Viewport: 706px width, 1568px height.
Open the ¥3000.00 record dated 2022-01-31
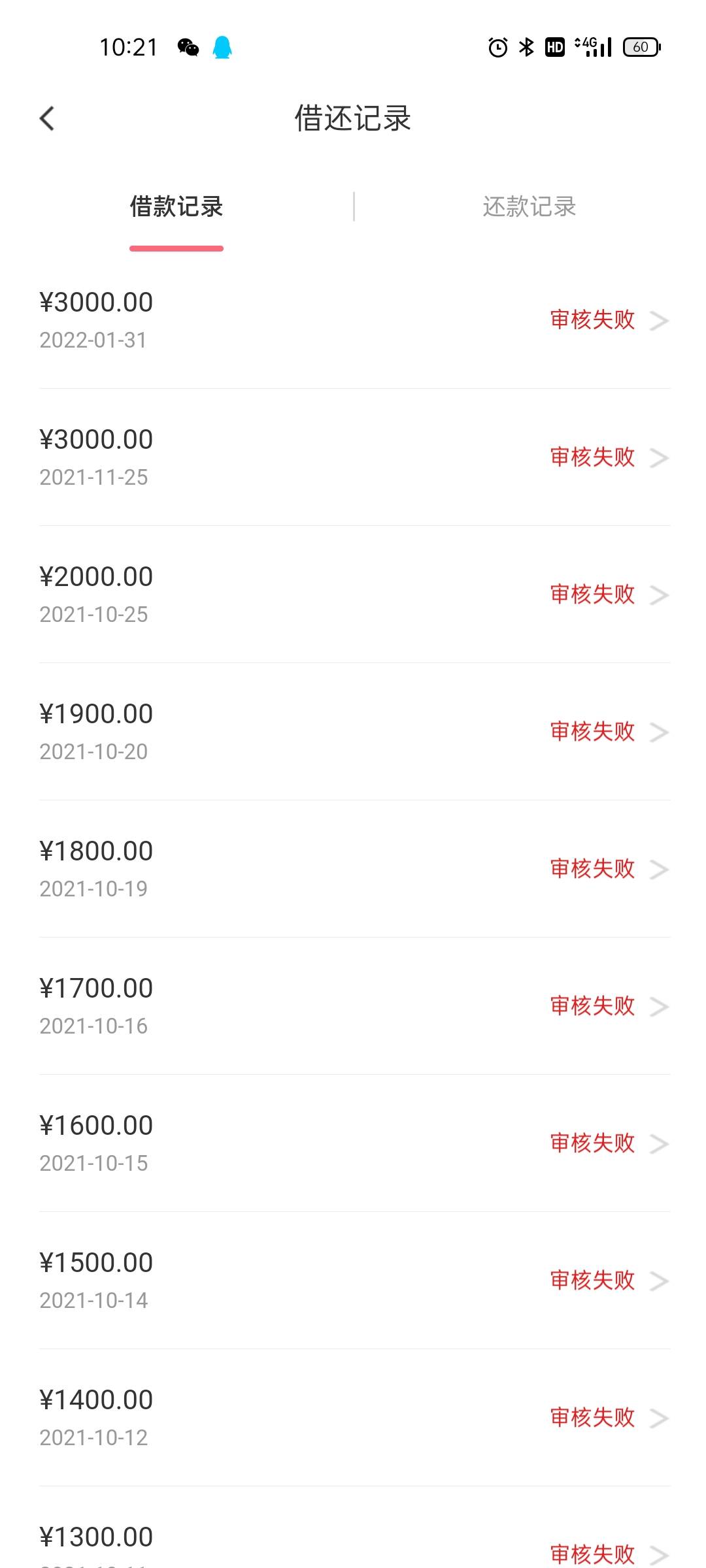(x=353, y=320)
